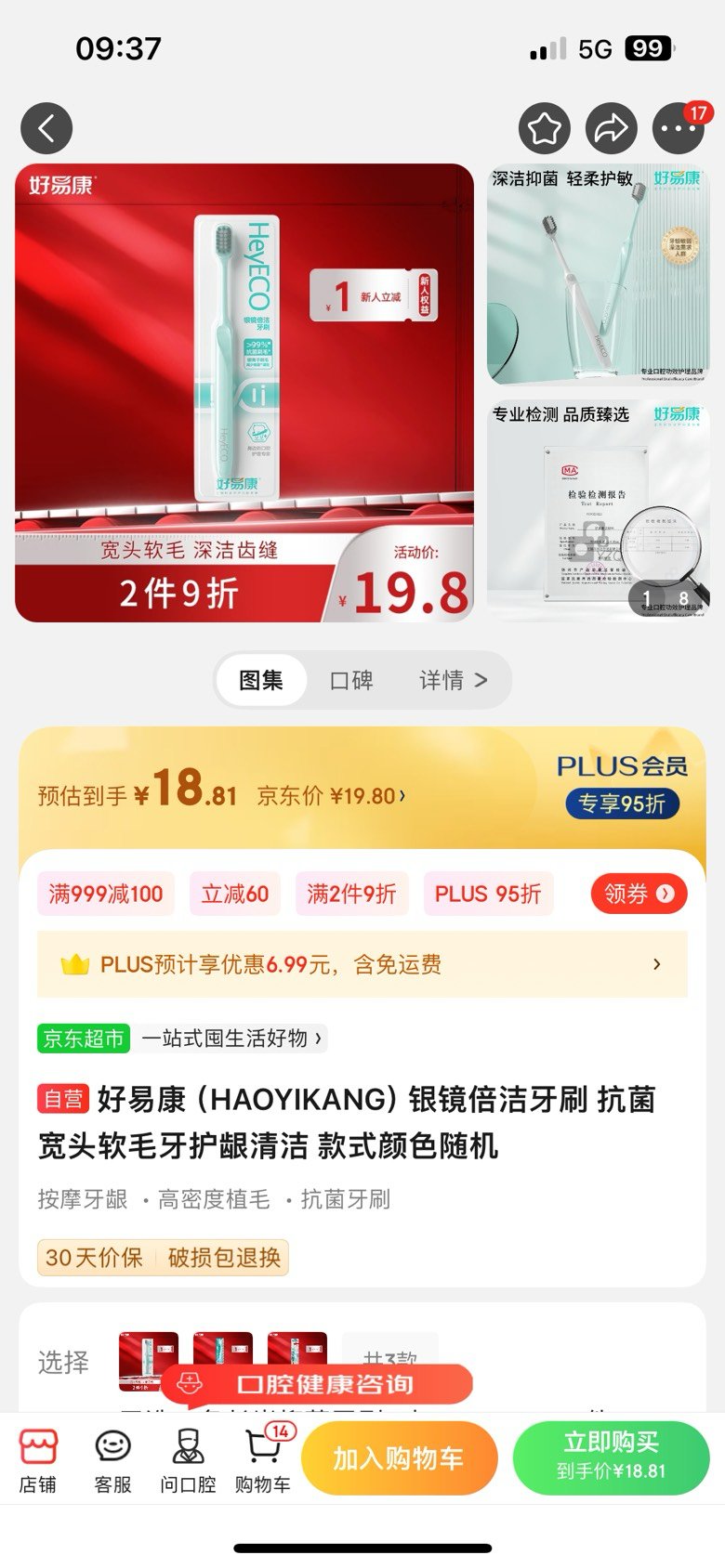View the 深洁抑菌 轻柔护敏 image
This screenshot has width=725, height=1568.
[x=599, y=275]
